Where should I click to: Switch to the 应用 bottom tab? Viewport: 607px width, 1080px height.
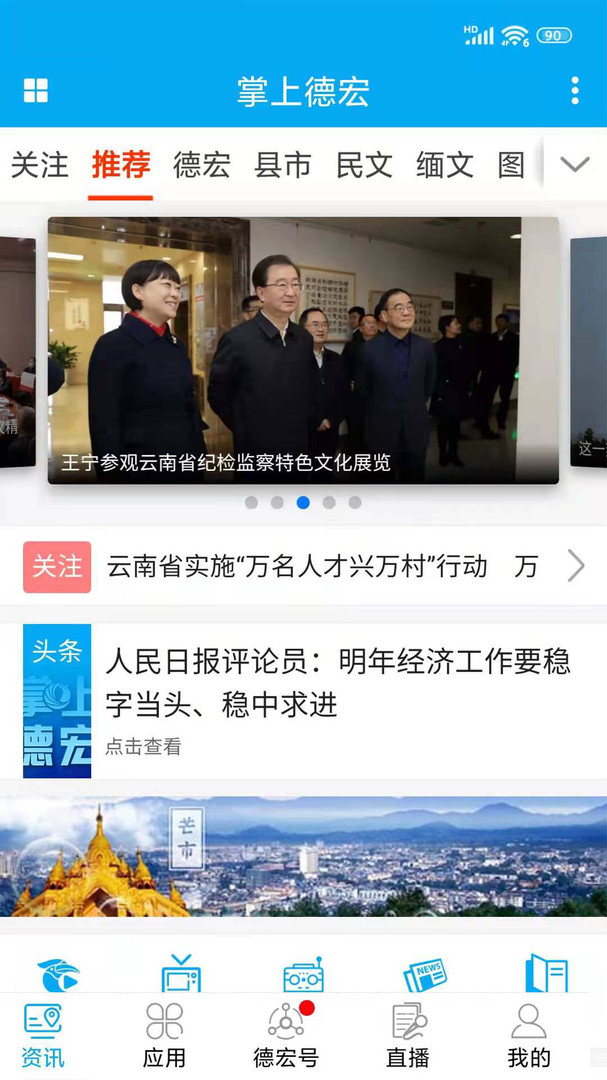coord(164,1036)
